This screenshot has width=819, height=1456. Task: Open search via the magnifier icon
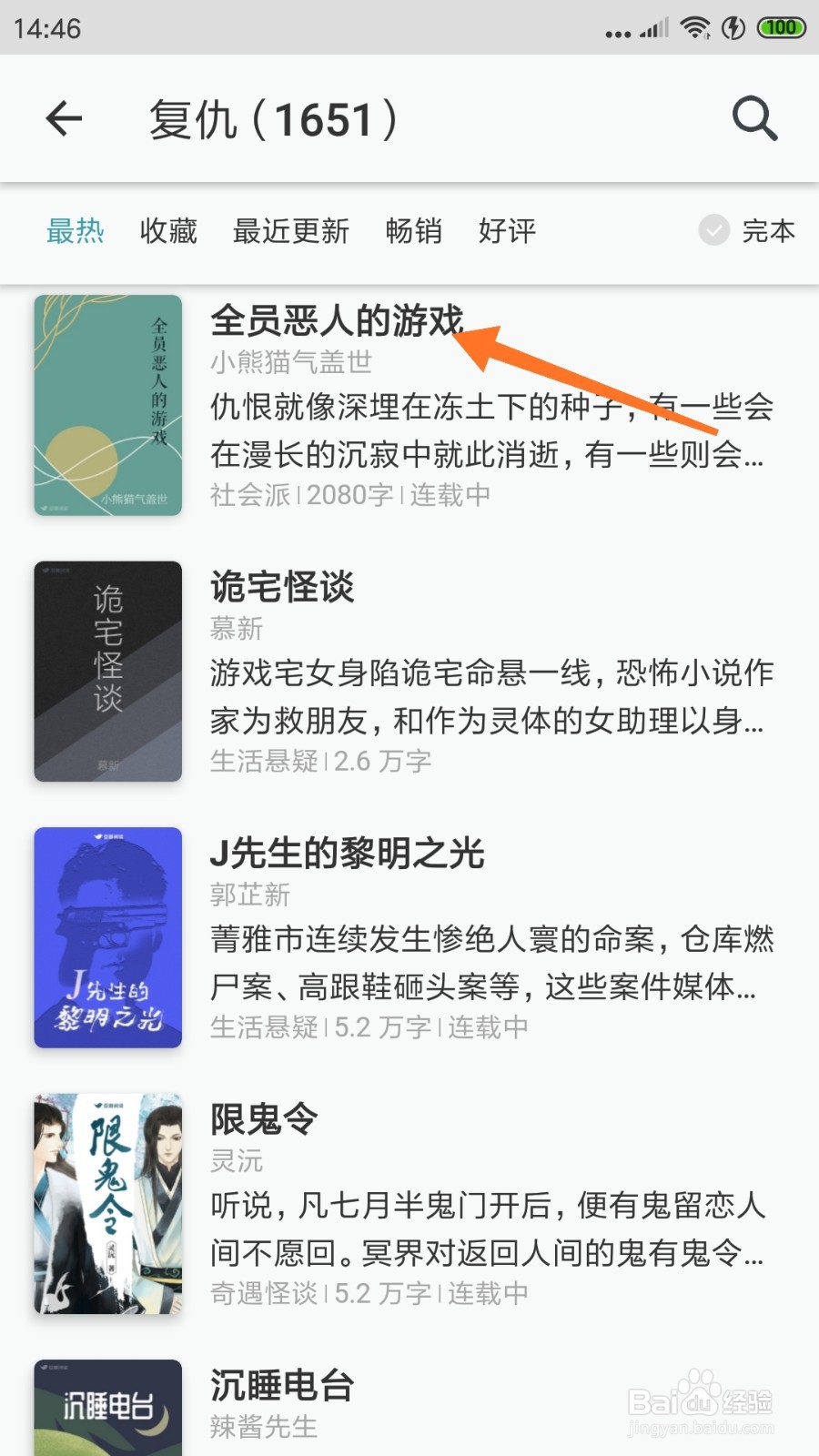coord(753,118)
